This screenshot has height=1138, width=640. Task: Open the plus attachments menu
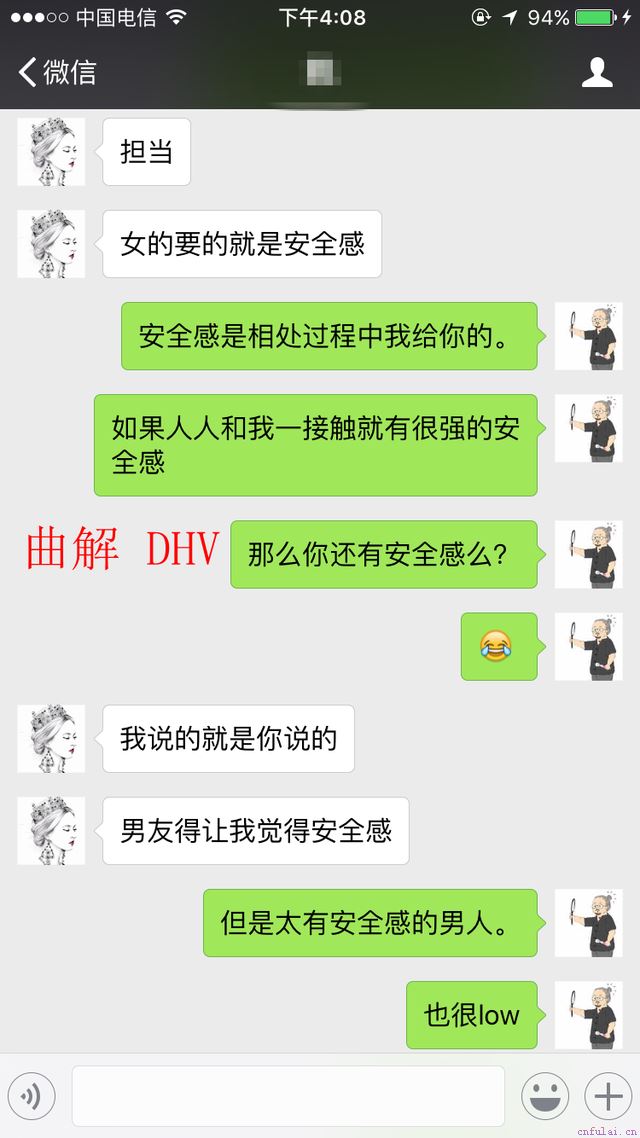tap(608, 1097)
